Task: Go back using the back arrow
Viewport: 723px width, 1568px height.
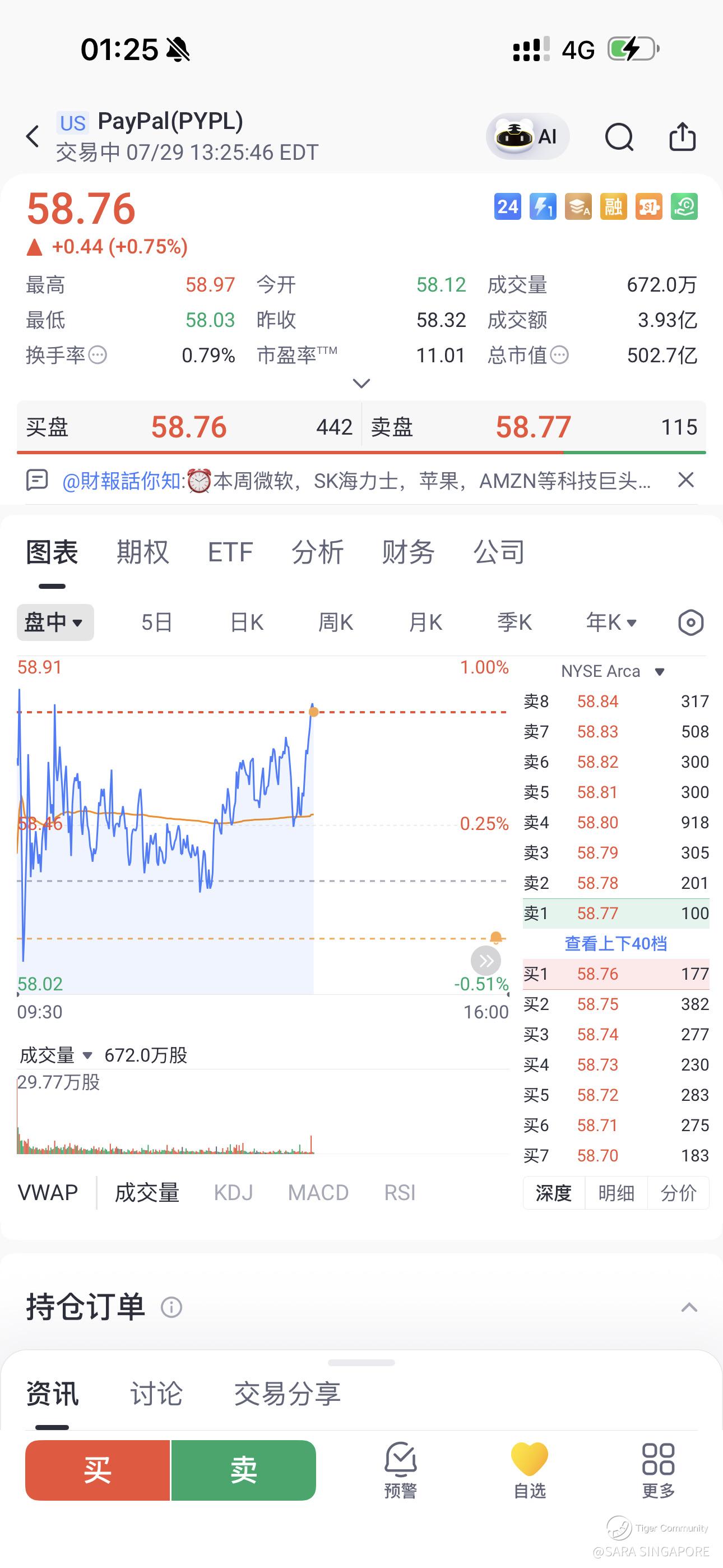Action: click(33, 136)
